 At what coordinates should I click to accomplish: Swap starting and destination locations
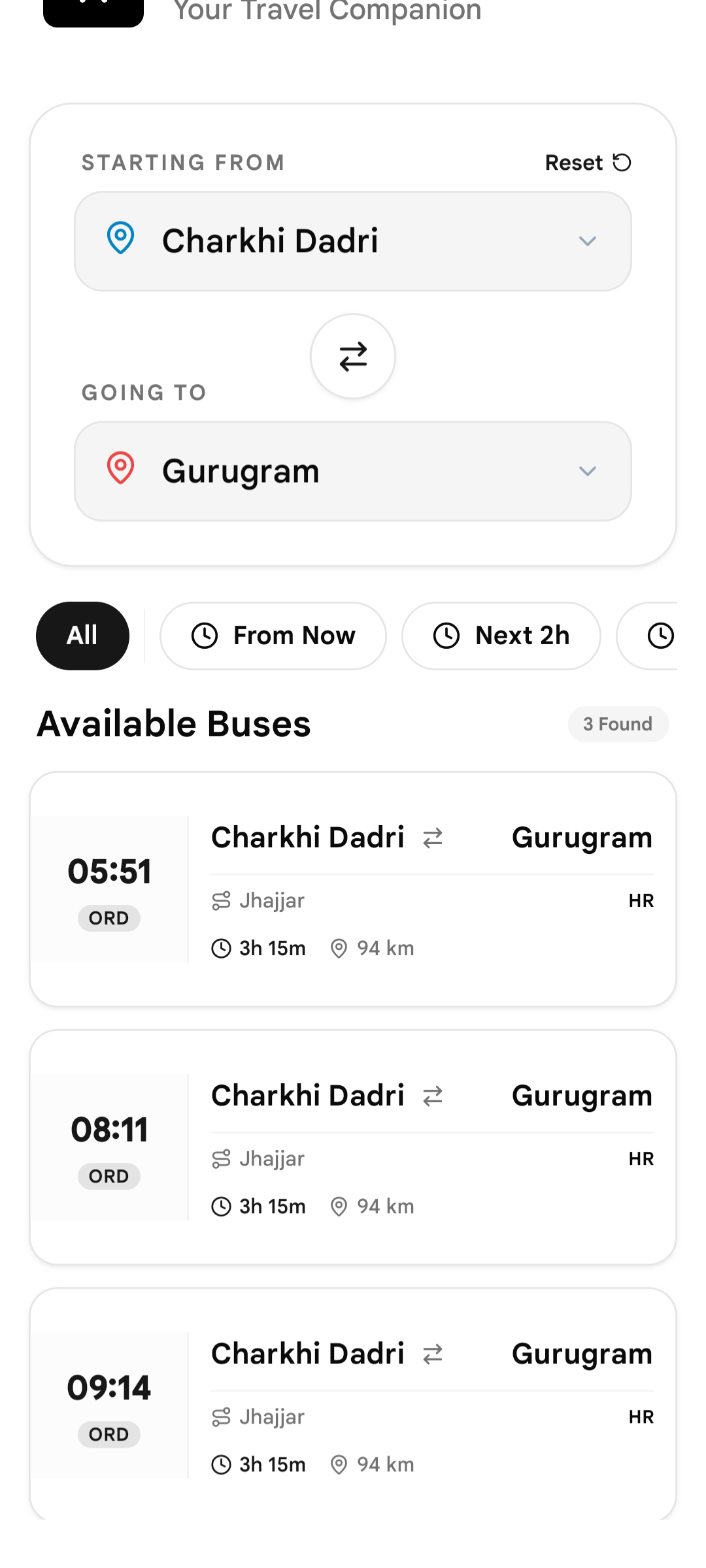pyautogui.click(x=353, y=357)
